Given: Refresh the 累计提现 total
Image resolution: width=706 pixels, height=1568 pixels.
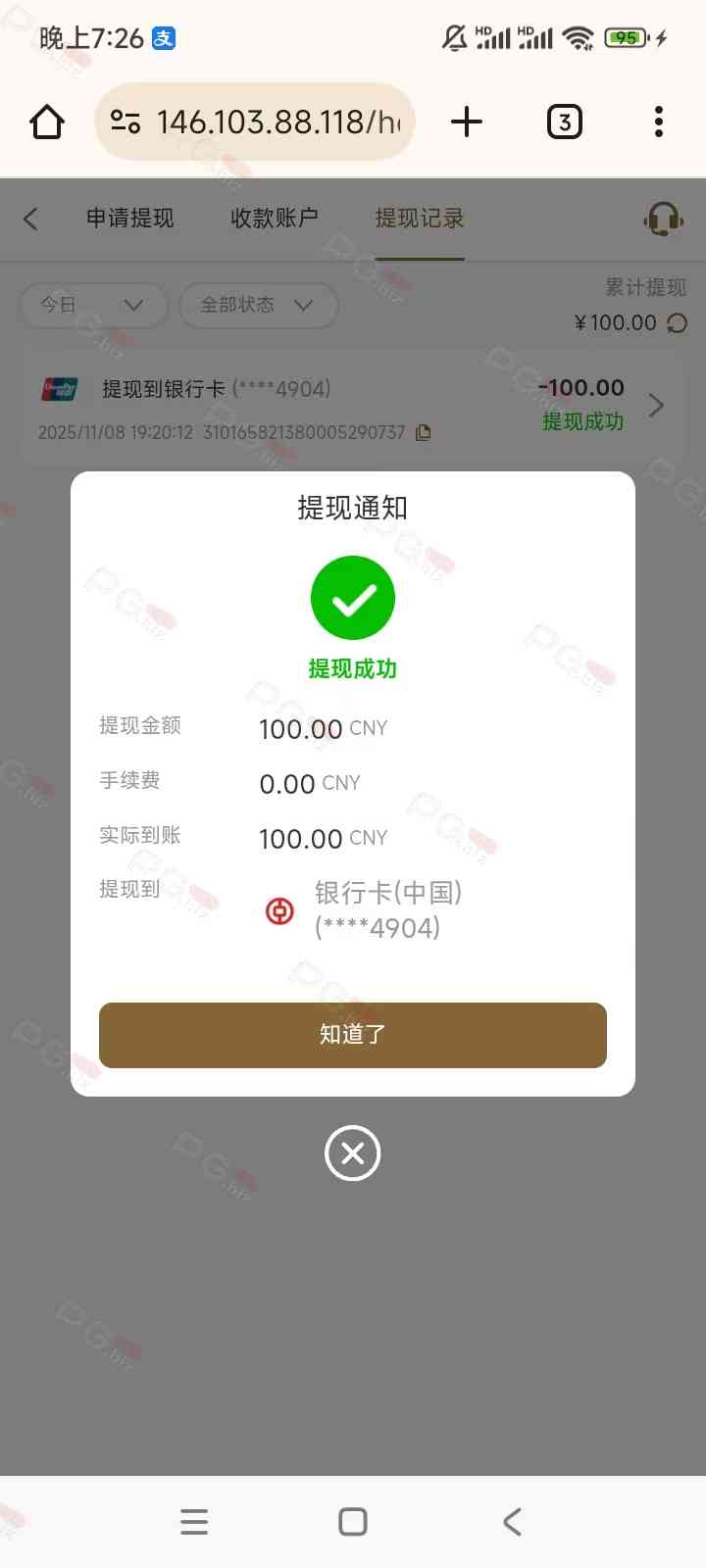Looking at the screenshot, I should pyautogui.click(x=678, y=323).
